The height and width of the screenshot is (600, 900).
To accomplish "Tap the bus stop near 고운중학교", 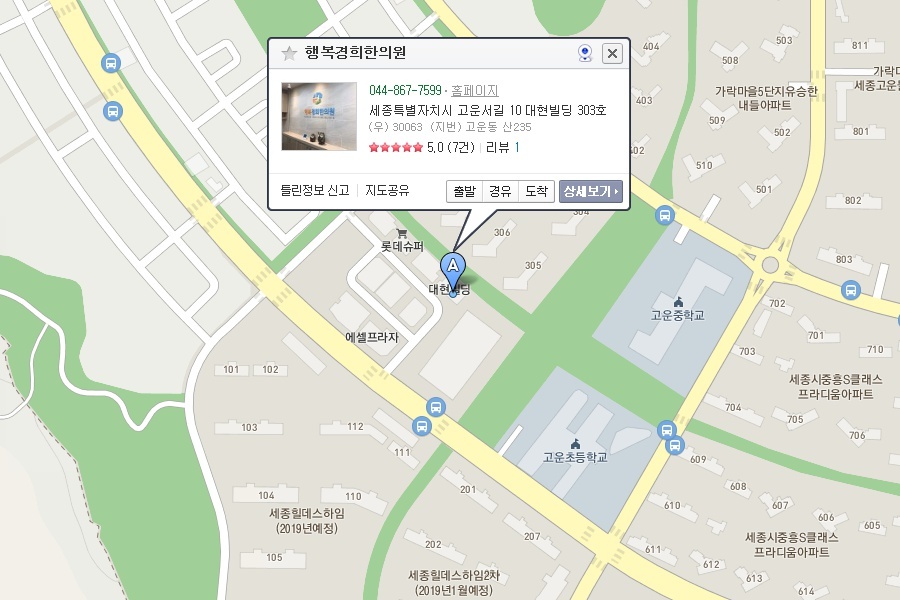I will [665, 216].
